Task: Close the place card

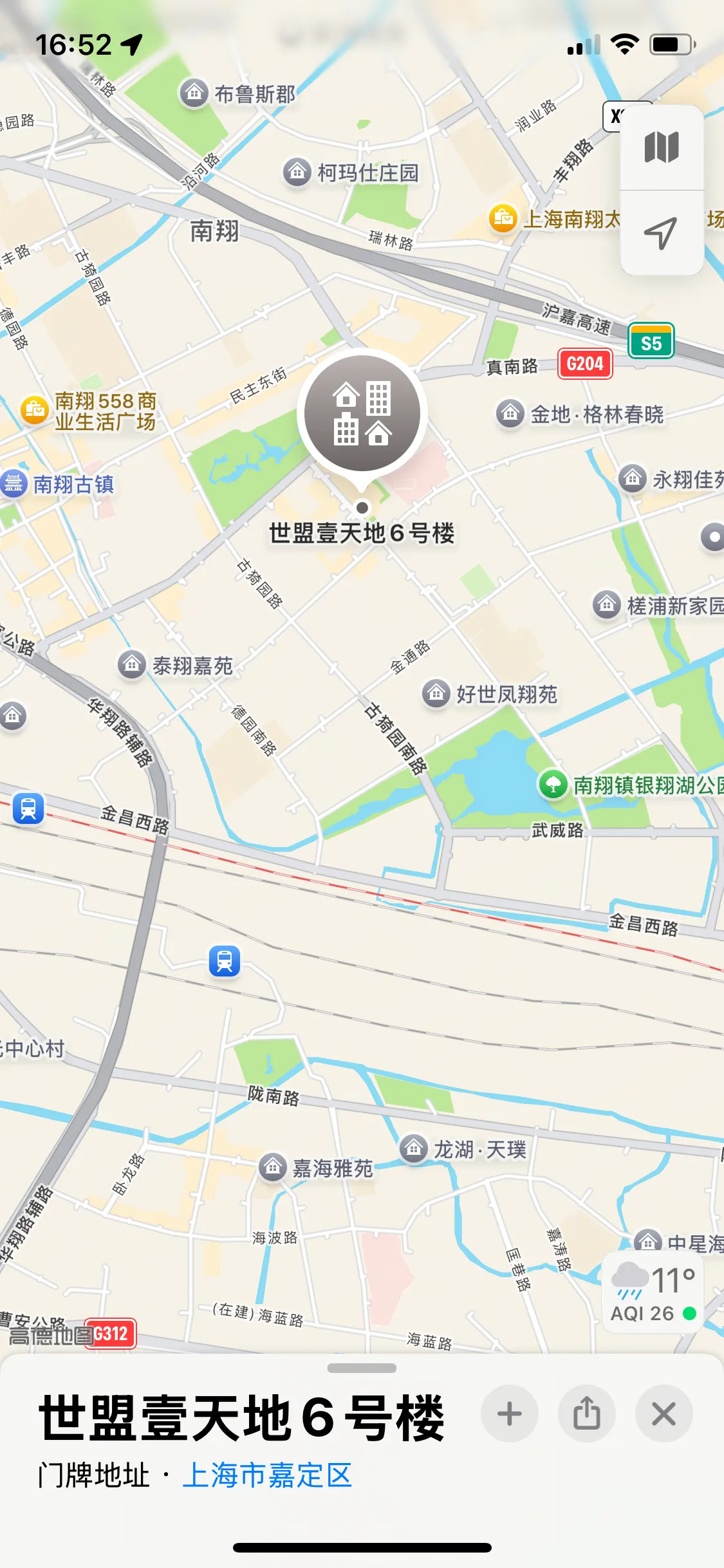Action: pyautogui.click(x=664, y=1414)
